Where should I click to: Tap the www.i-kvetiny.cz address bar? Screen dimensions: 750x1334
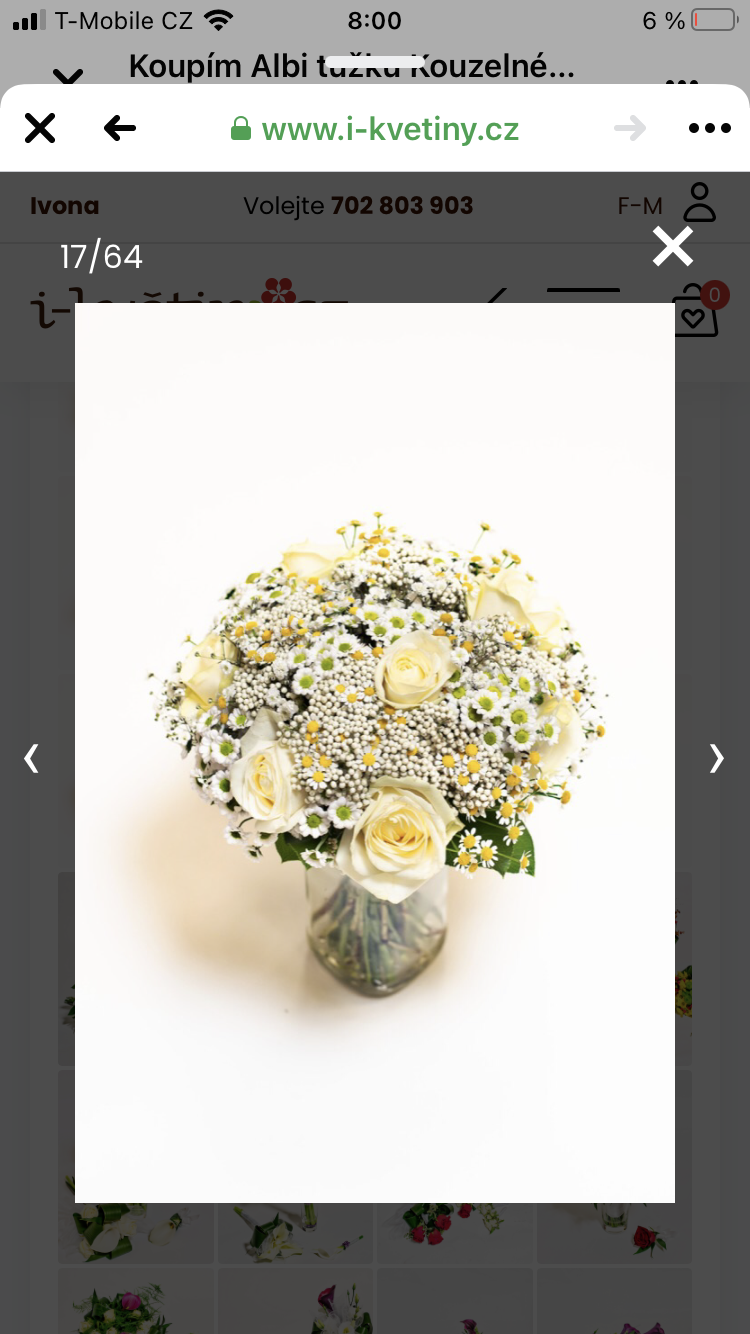tap(374, 129)
